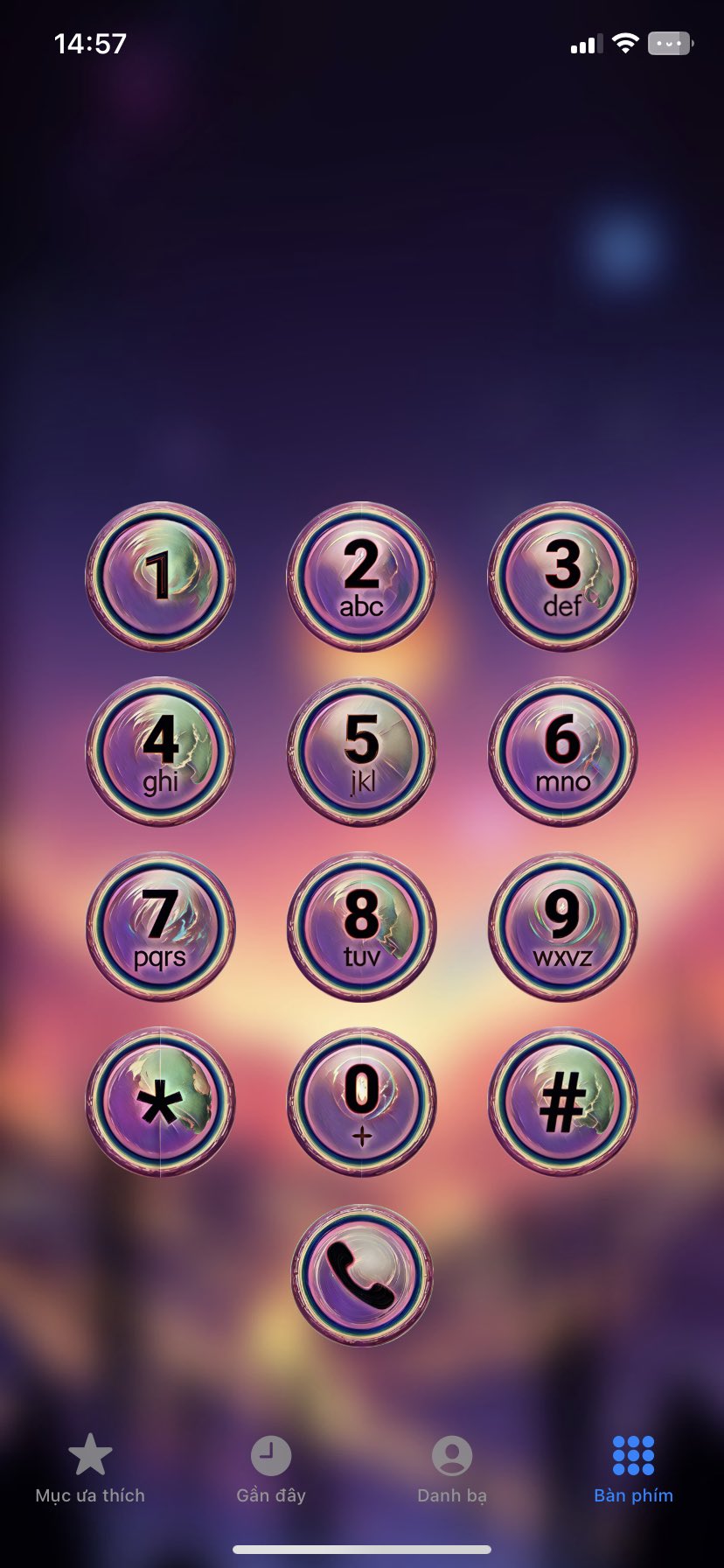The height and width of the screenshot is (1568, 724).
Task: Dial digit 1 on the keypad
Action: click(160, 577)
